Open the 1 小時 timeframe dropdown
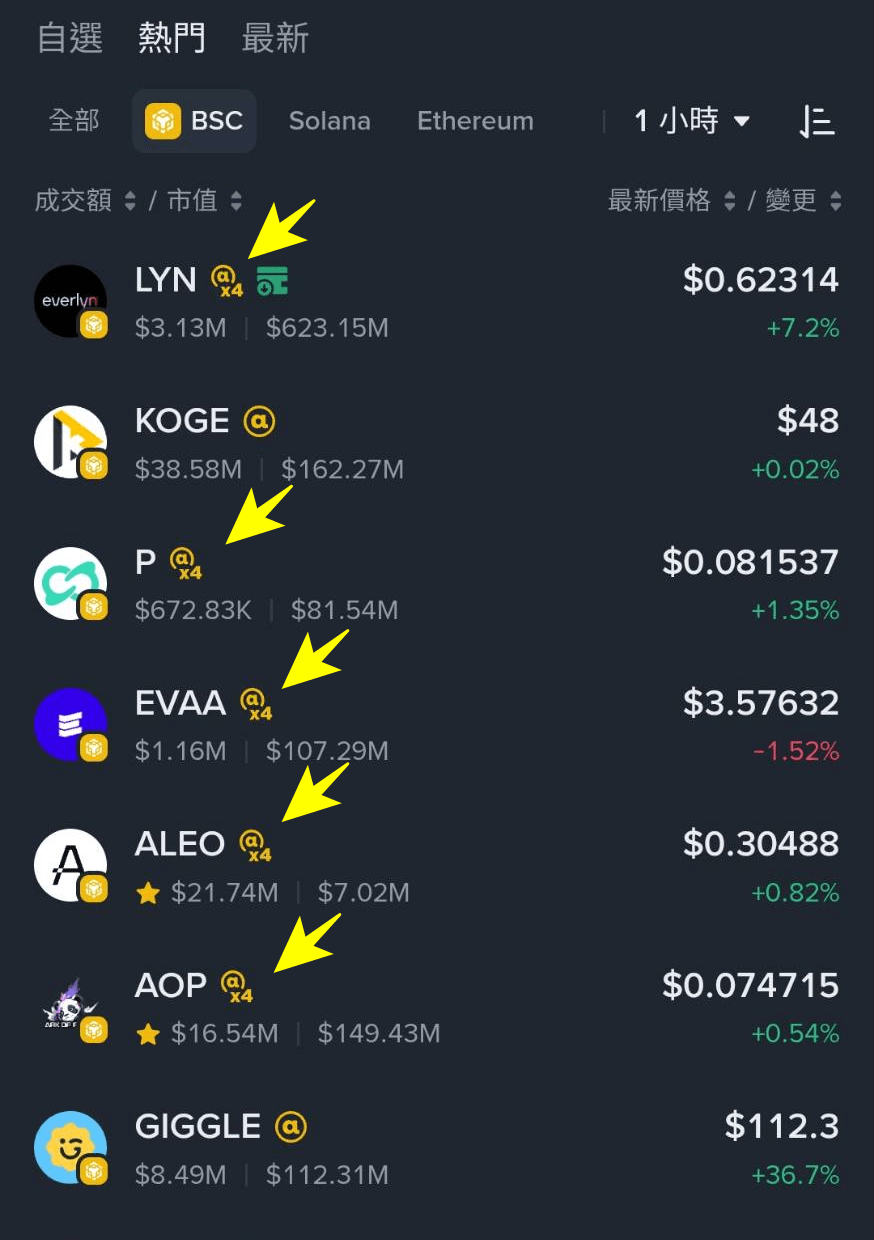Screen dimensions: 874x1240 click(692, 121)
